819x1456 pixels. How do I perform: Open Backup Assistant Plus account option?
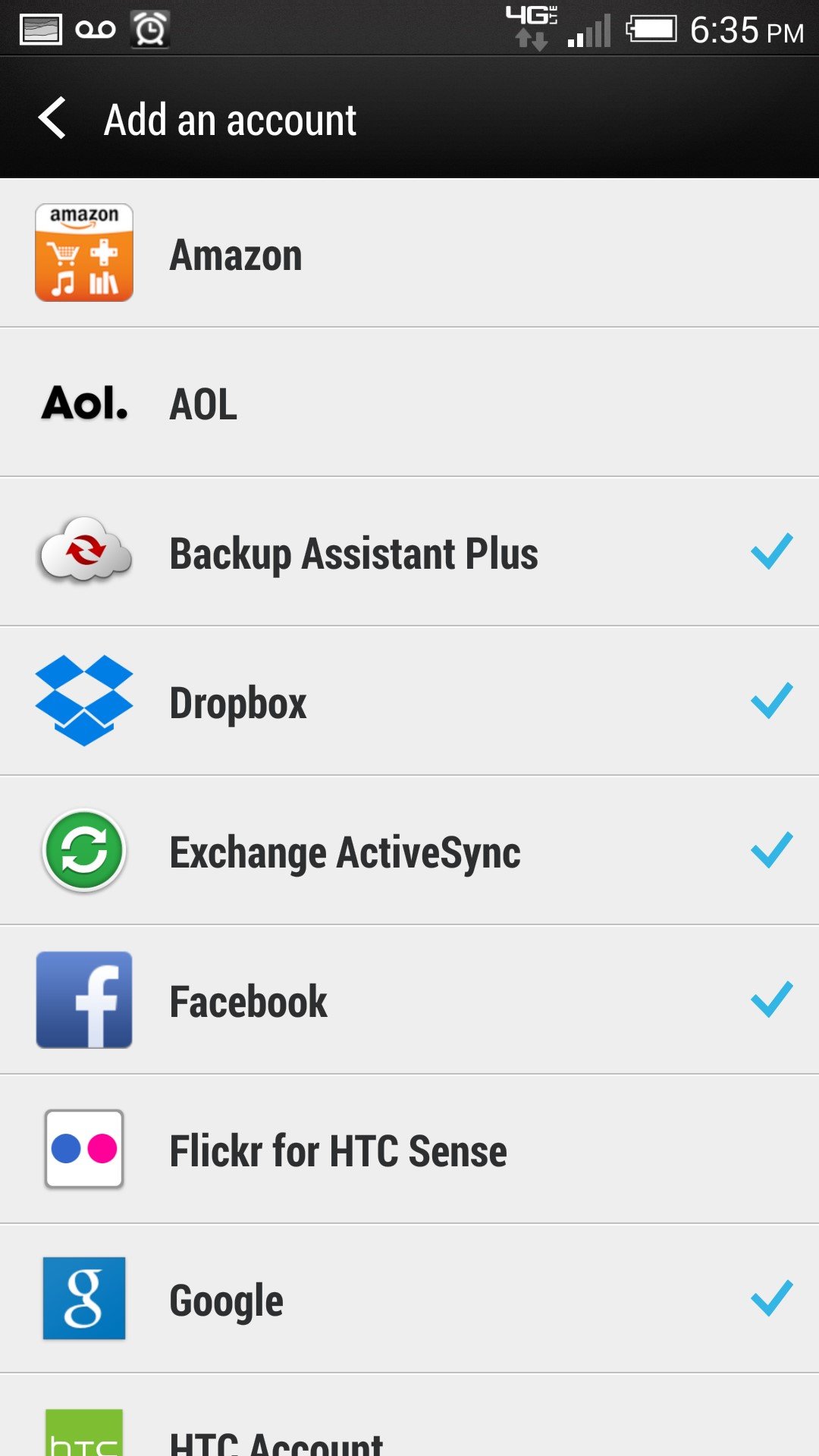click(x=409, y=552)
